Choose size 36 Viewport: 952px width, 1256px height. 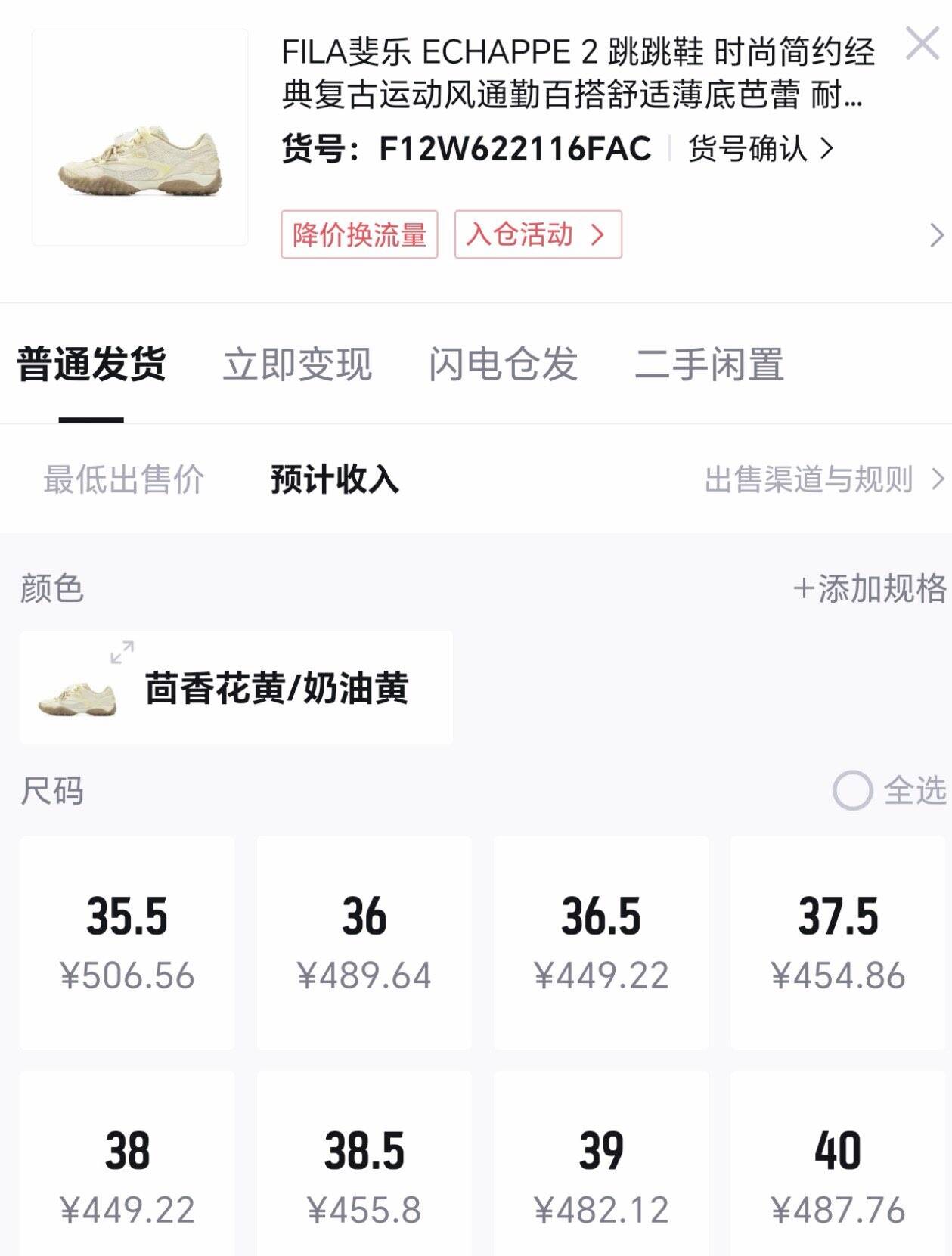[x=364, y=942]
